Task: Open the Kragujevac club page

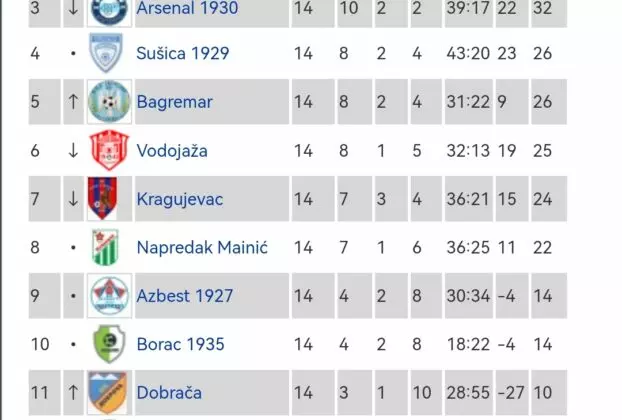Action: [x=179, y=199]
